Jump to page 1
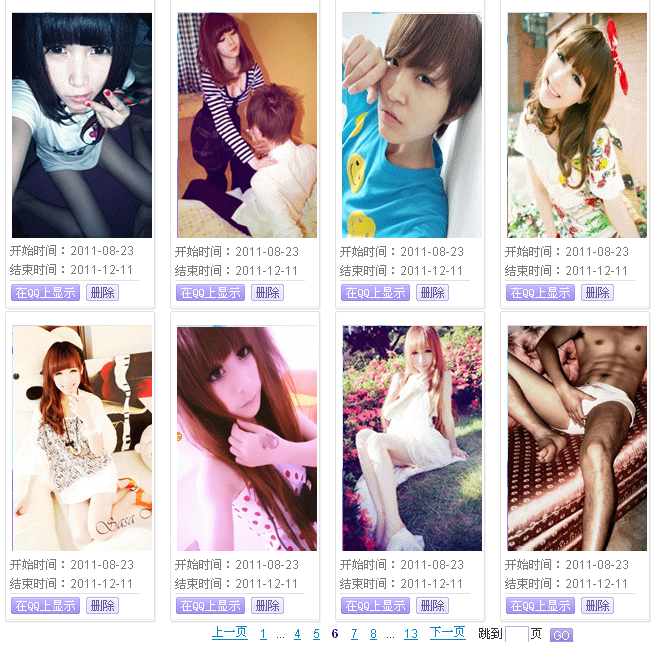Screen dimensions: 657x654 pyautogui.click(x=263, y=634)
